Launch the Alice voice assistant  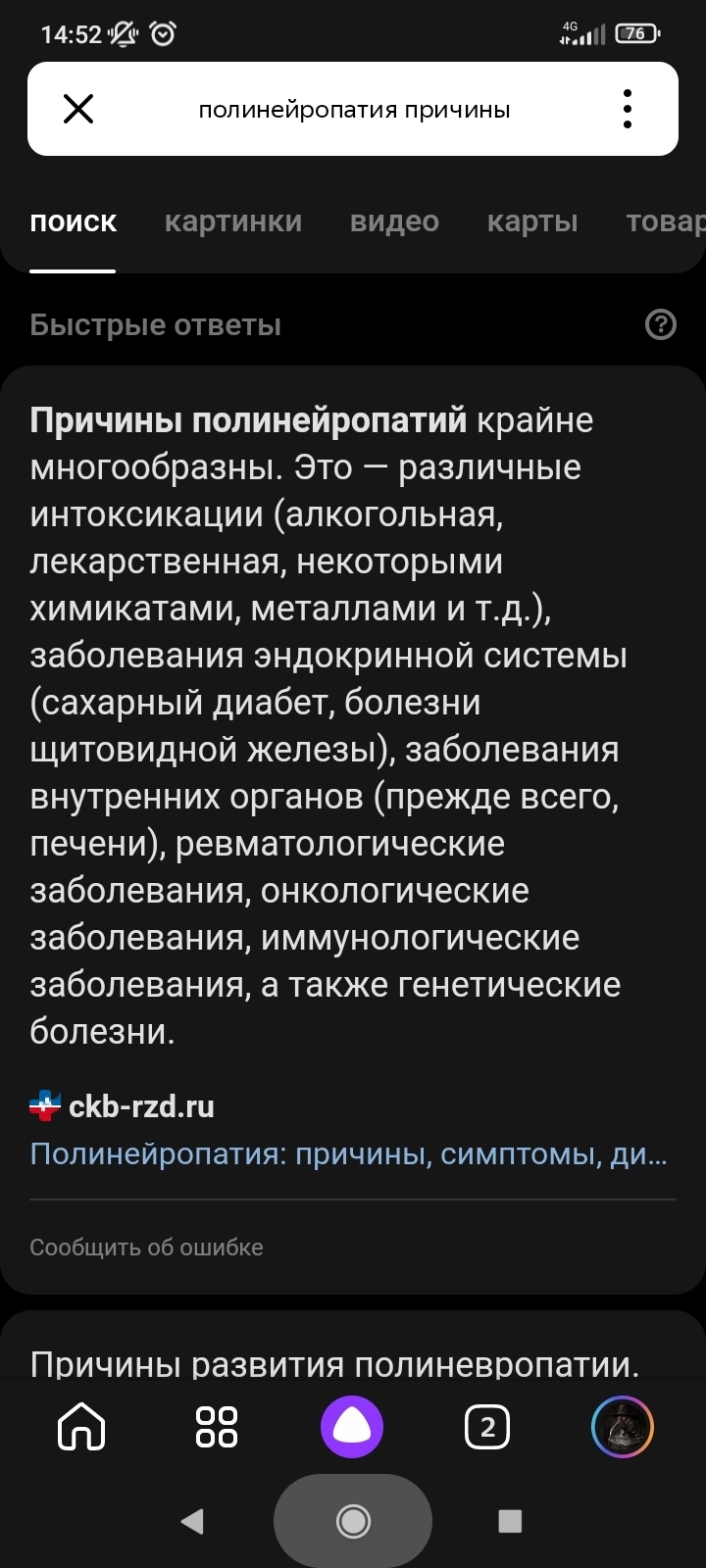[x=352, y=1427]
